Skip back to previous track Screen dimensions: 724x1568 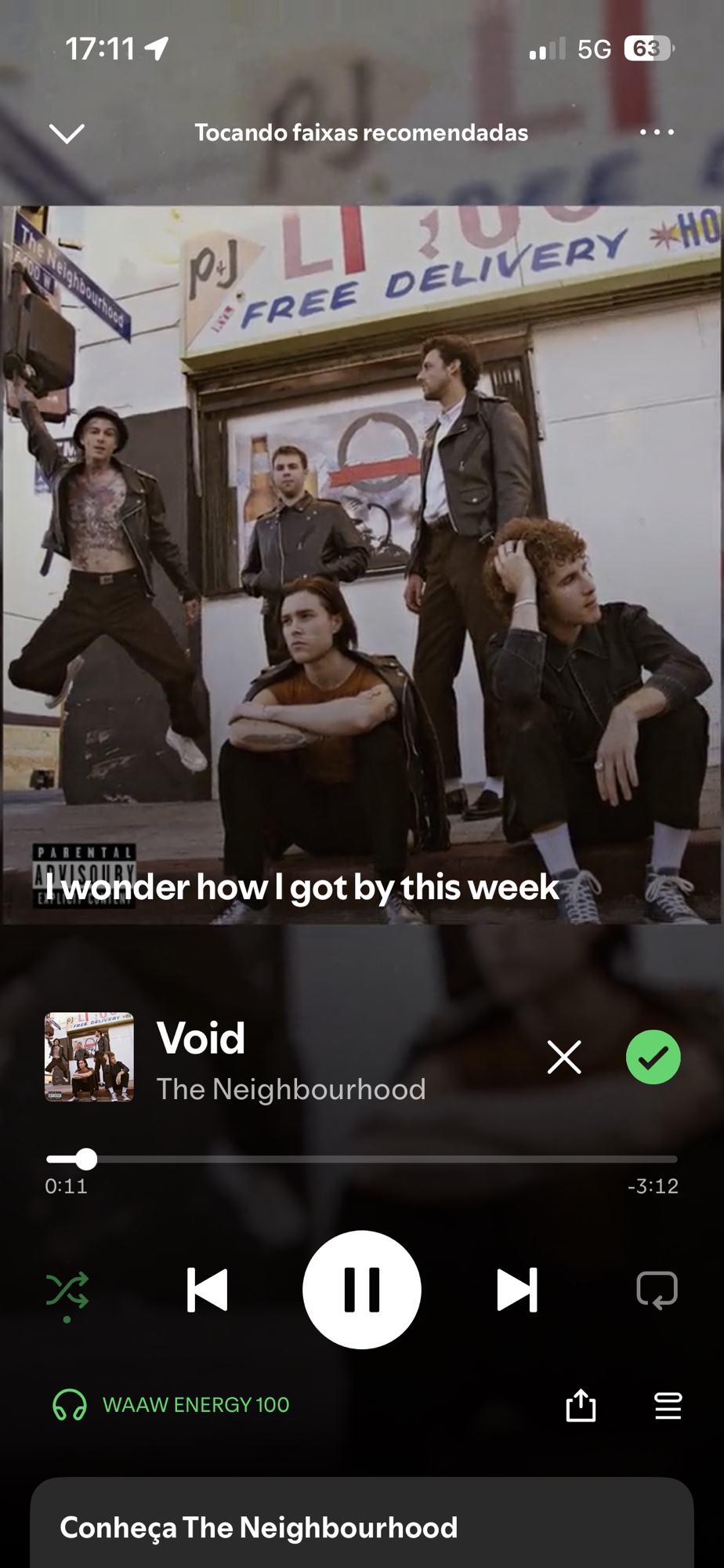pyautogui.click(x=207, y=1290)
